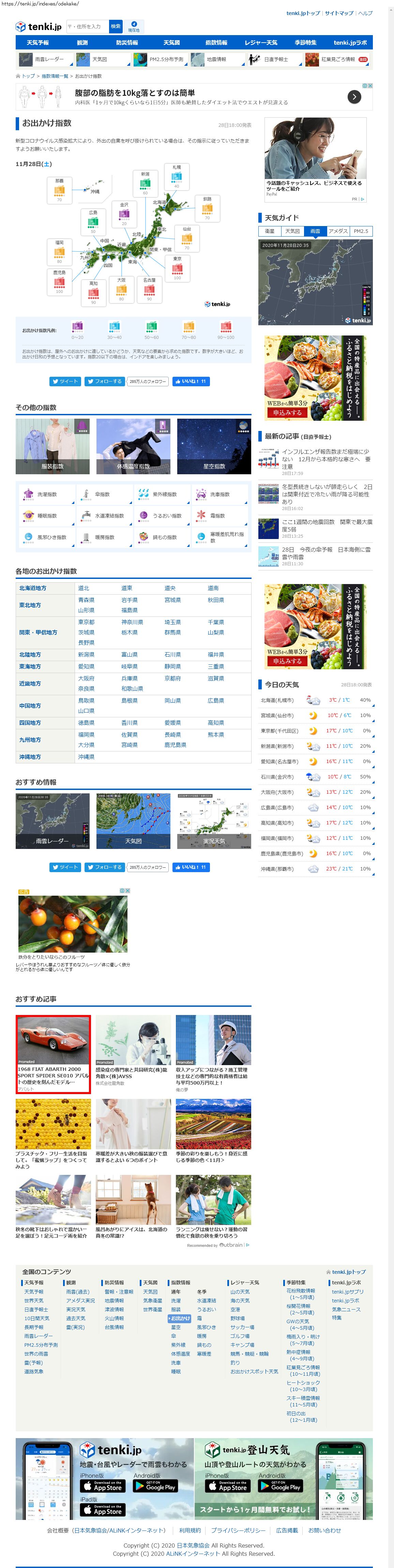This screenshot has height=1568, width=394.
Task: Tap the address search input field
Action: click(x=86, y=27)
